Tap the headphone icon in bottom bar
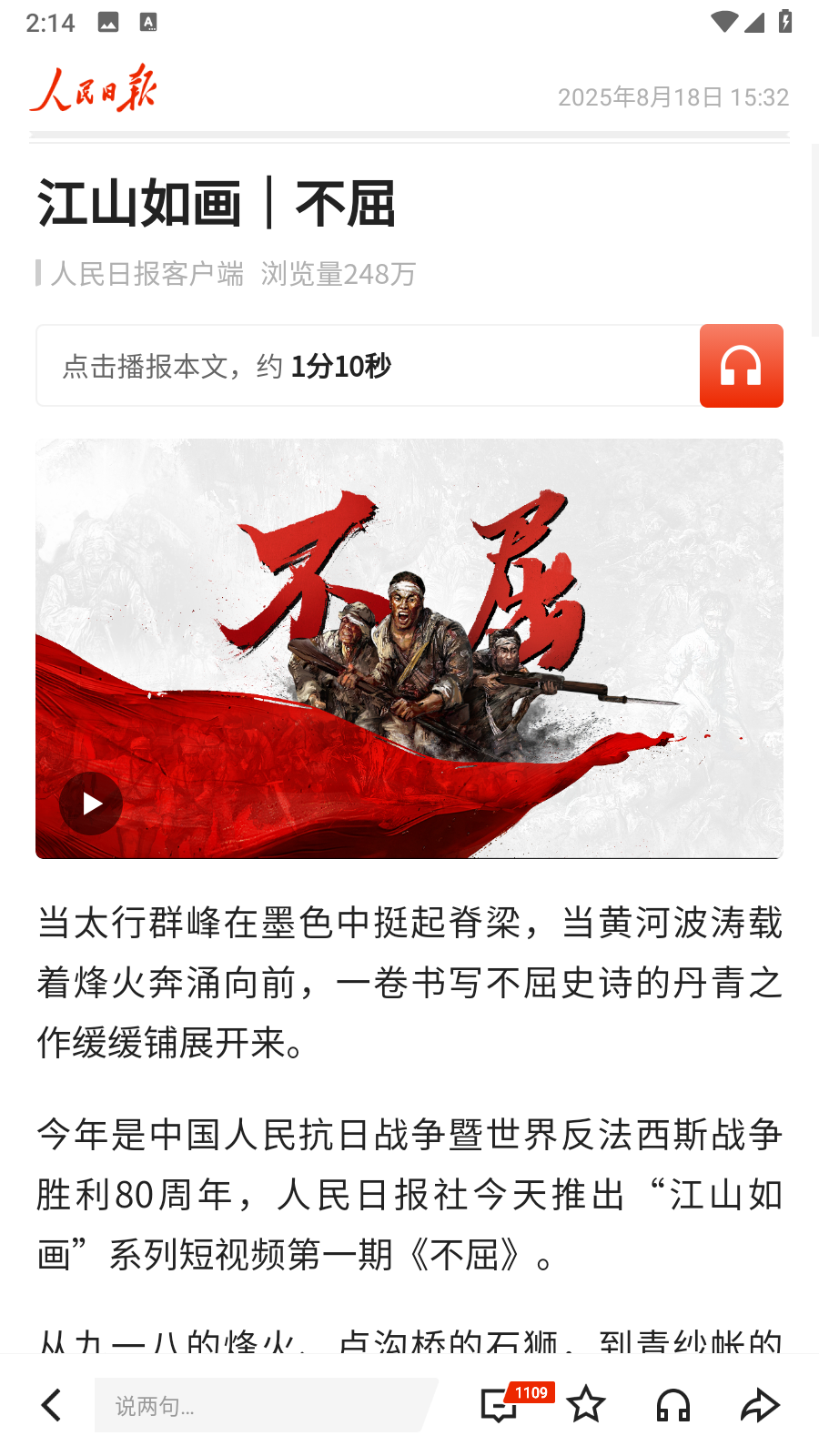The image size is (819, 1456). pos(672,1405)
